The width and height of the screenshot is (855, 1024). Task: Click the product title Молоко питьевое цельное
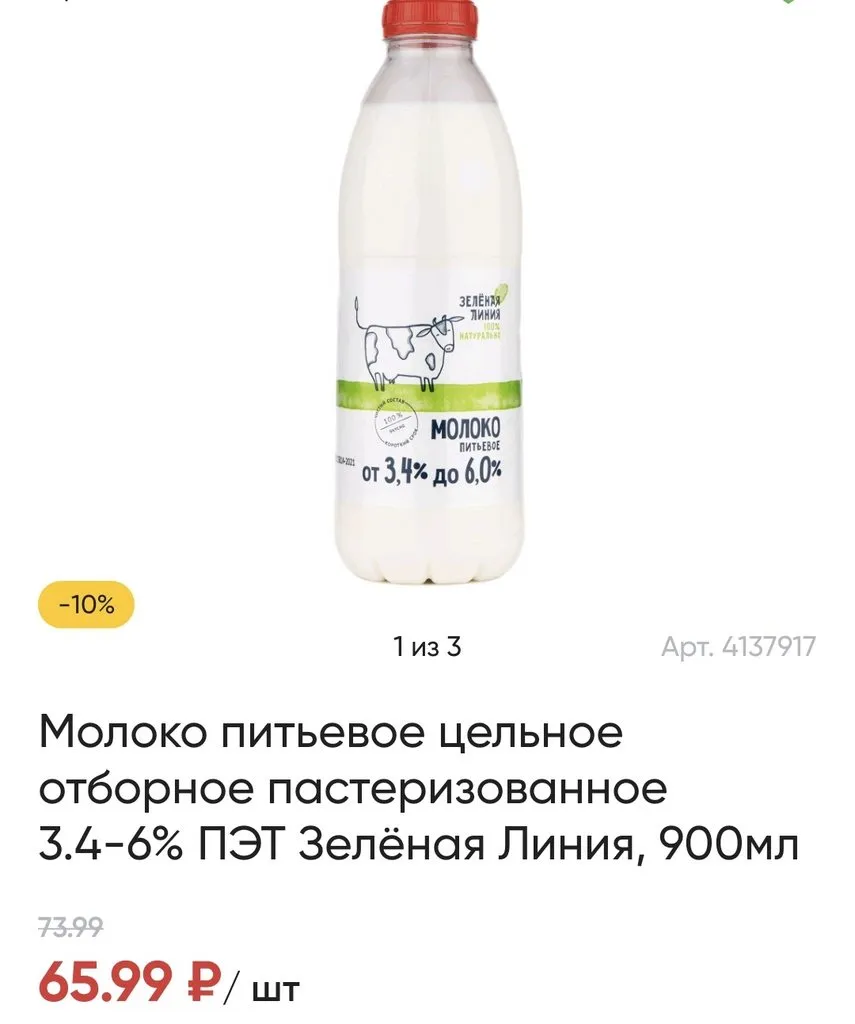[330, 733]
